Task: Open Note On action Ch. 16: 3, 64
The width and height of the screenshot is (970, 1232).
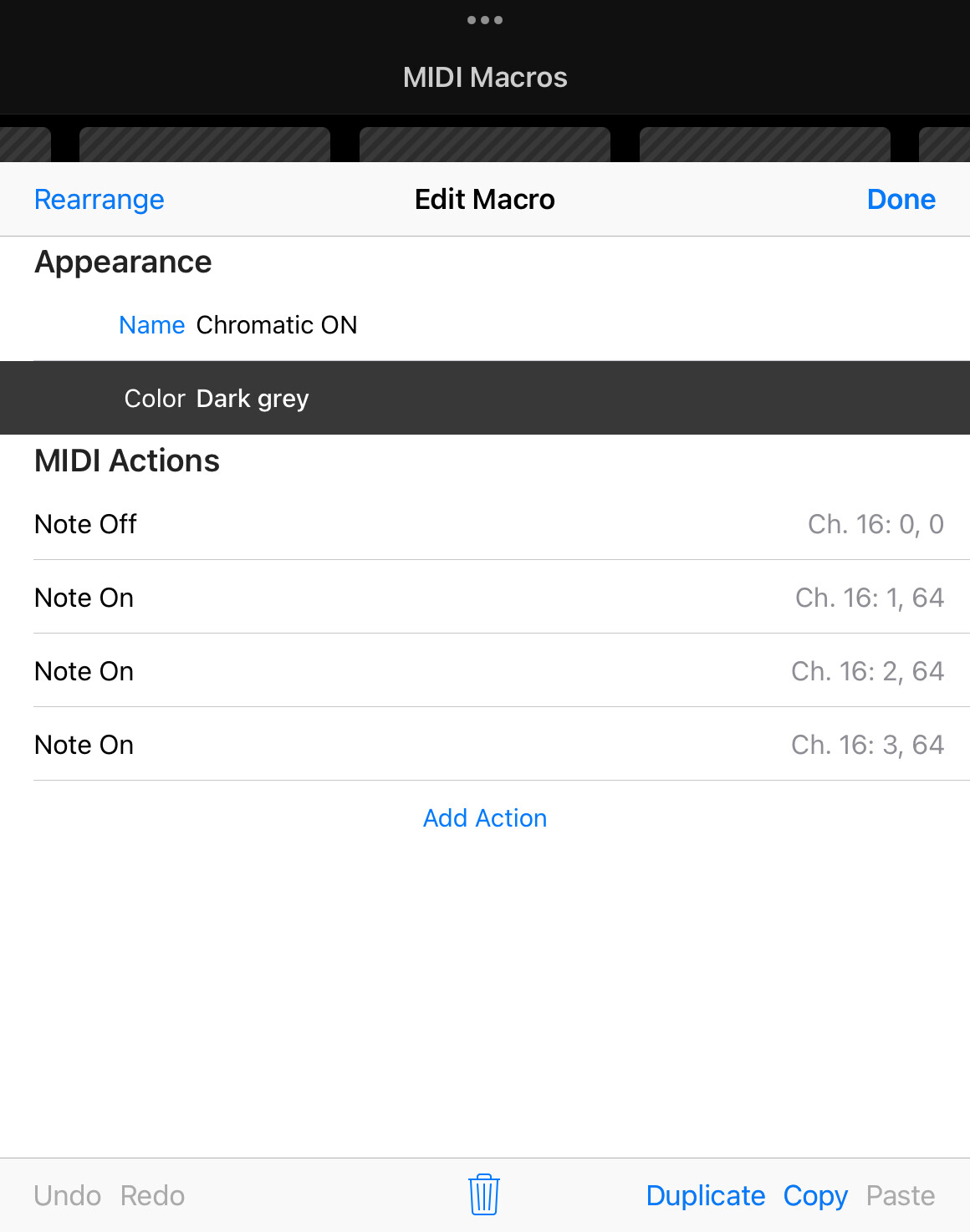Action: pyautogui.click(x=484, y=745)
